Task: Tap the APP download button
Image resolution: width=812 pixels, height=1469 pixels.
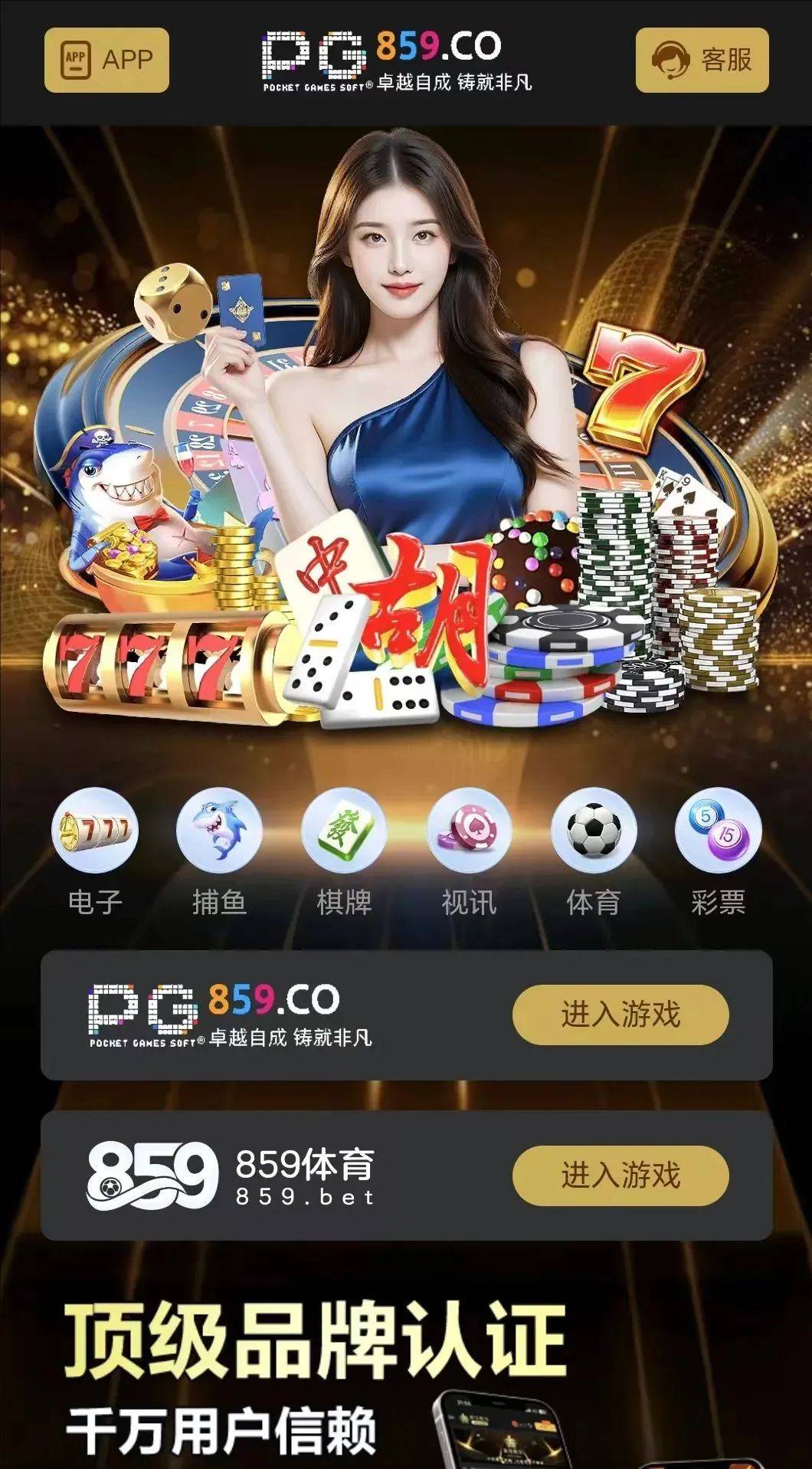Action: (x=106, y=60)
